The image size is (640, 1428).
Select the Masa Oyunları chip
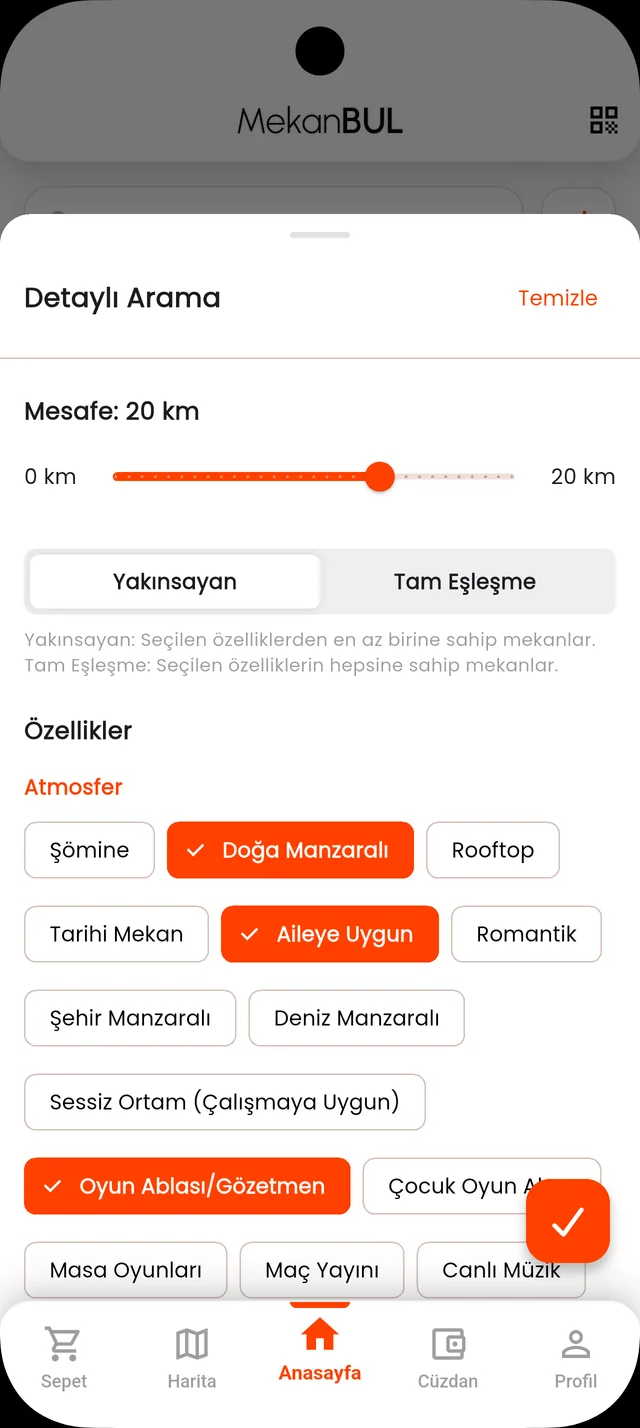click(126, 1270)
